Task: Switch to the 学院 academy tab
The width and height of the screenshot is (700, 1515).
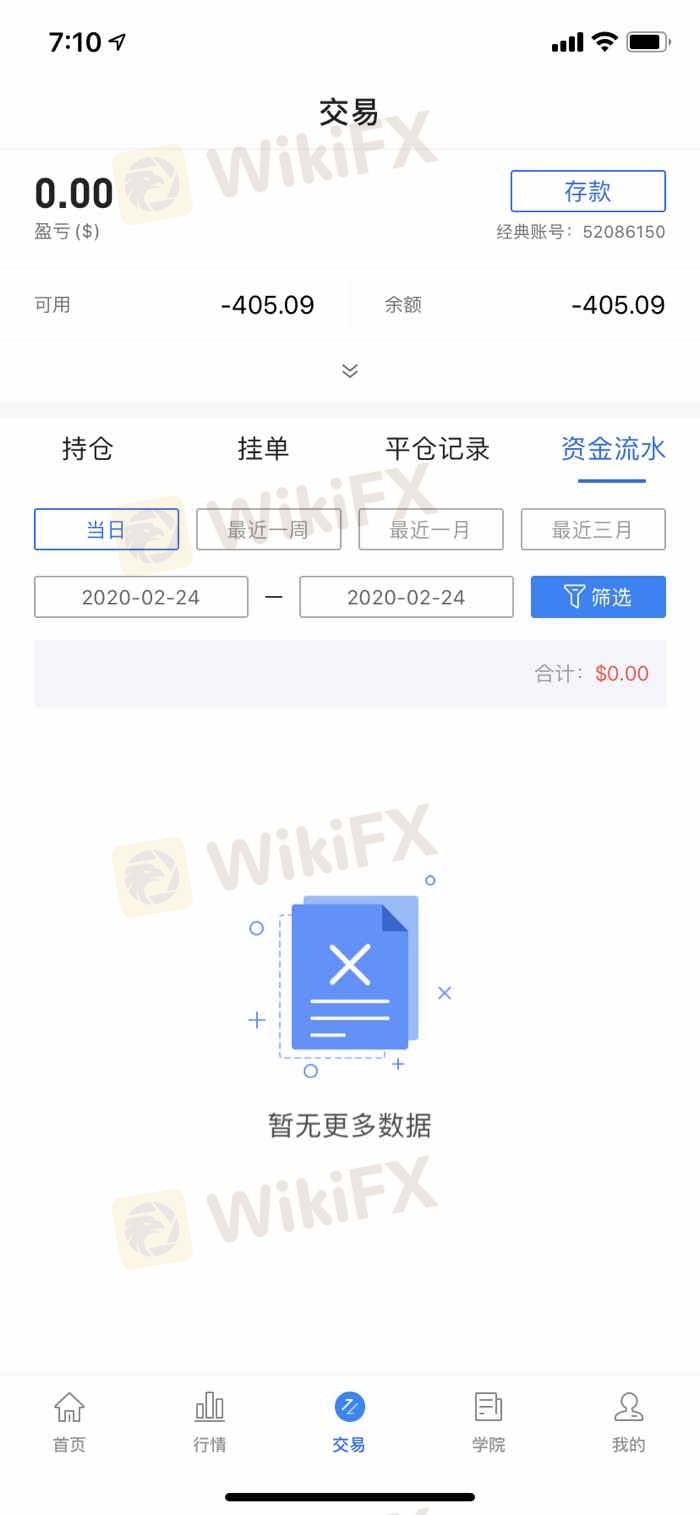Action: pos(489,1422)
